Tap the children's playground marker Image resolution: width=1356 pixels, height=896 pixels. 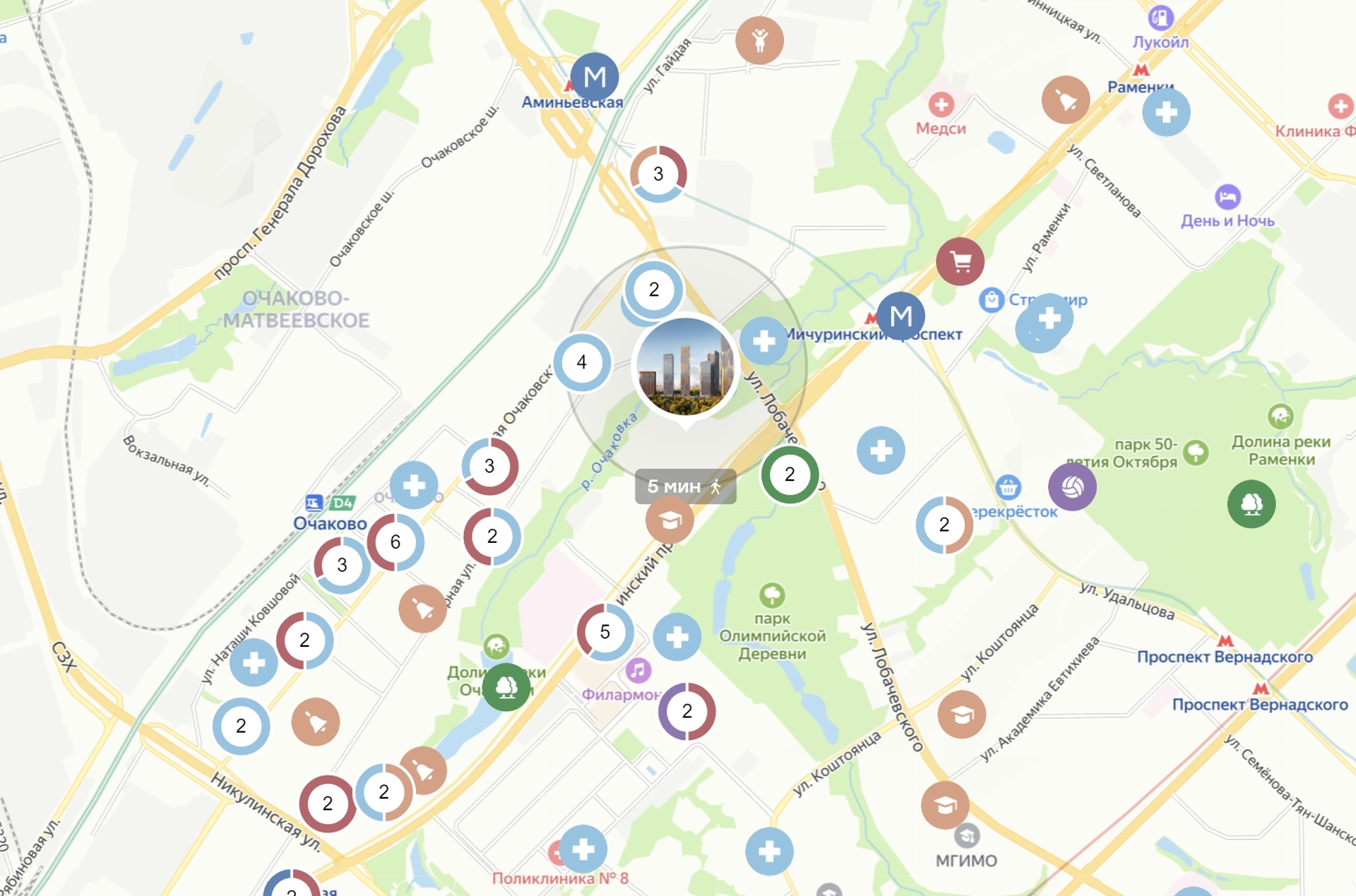pos(759,40)
